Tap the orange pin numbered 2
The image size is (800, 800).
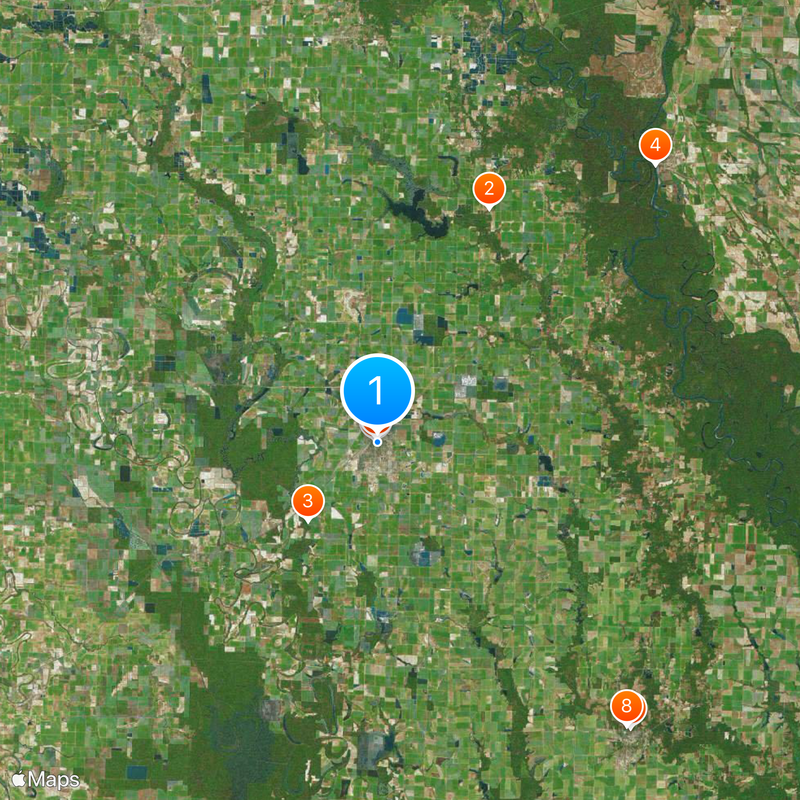click(489, 188)
